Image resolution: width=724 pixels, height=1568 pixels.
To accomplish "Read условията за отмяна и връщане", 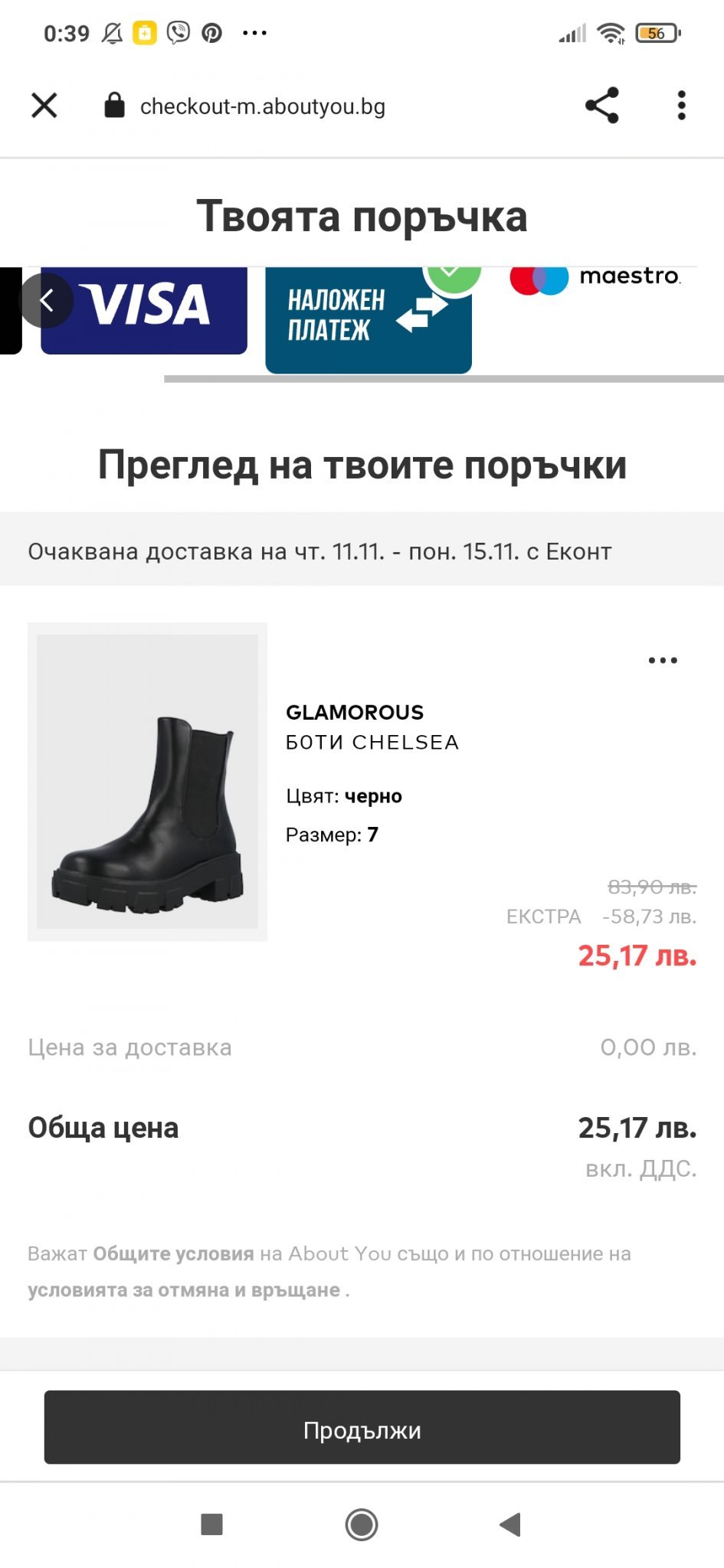I will (184, 1290).
